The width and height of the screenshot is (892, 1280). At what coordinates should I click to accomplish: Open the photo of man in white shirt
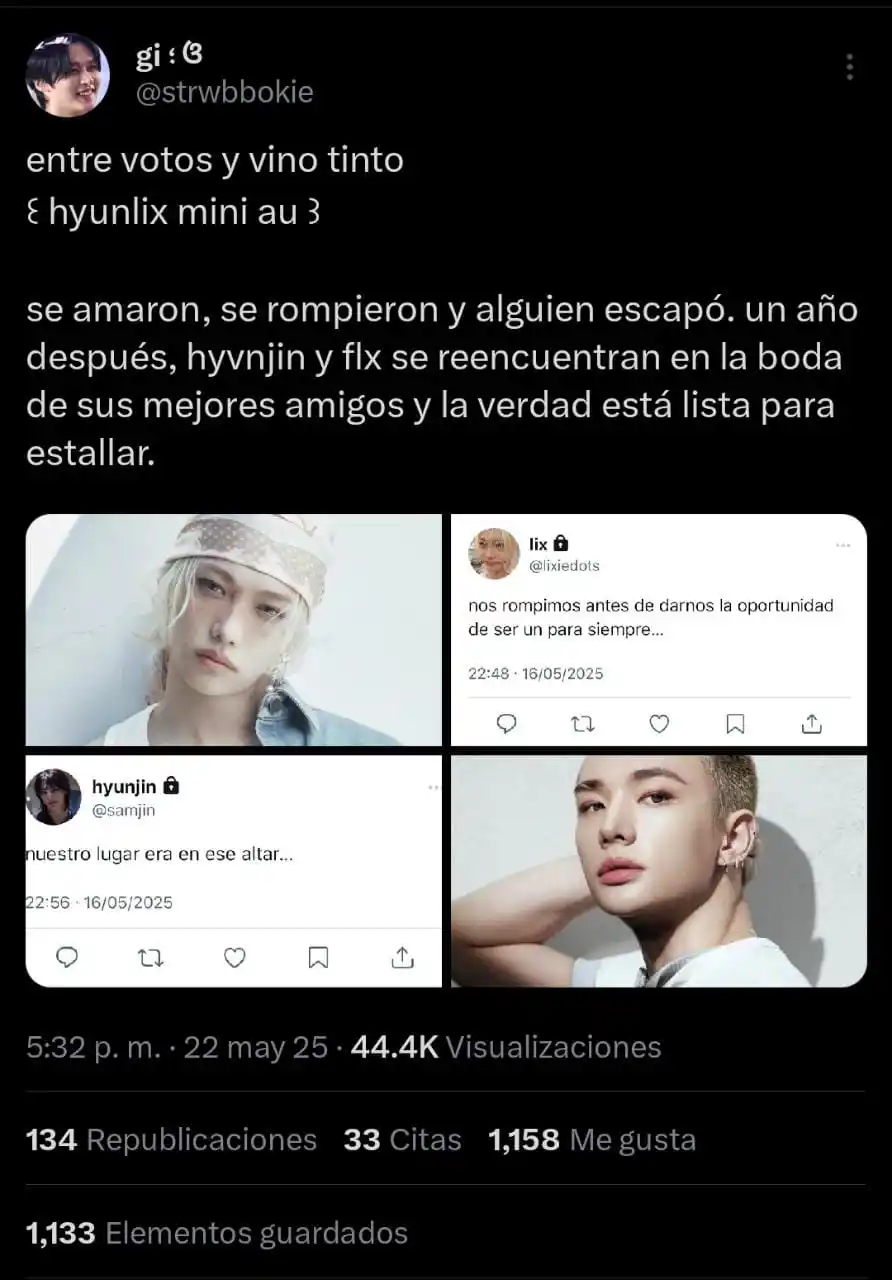click(x=658, y=871)
